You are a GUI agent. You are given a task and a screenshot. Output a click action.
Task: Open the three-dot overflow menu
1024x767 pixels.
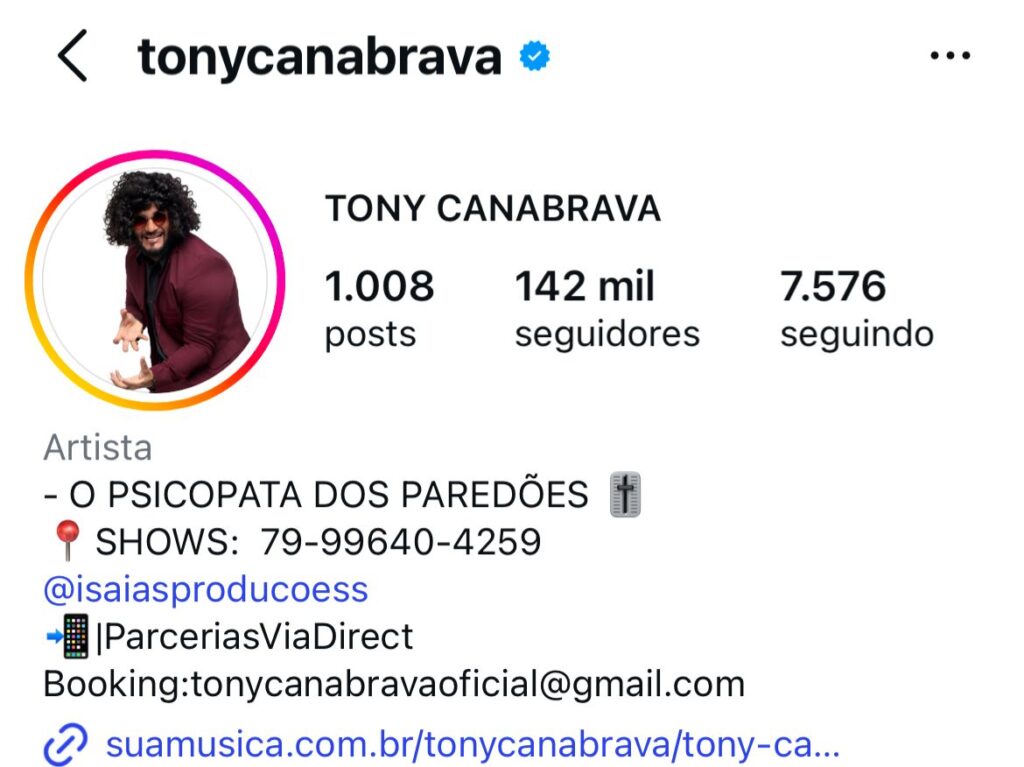pyautogui.click(x=949, y=57)
